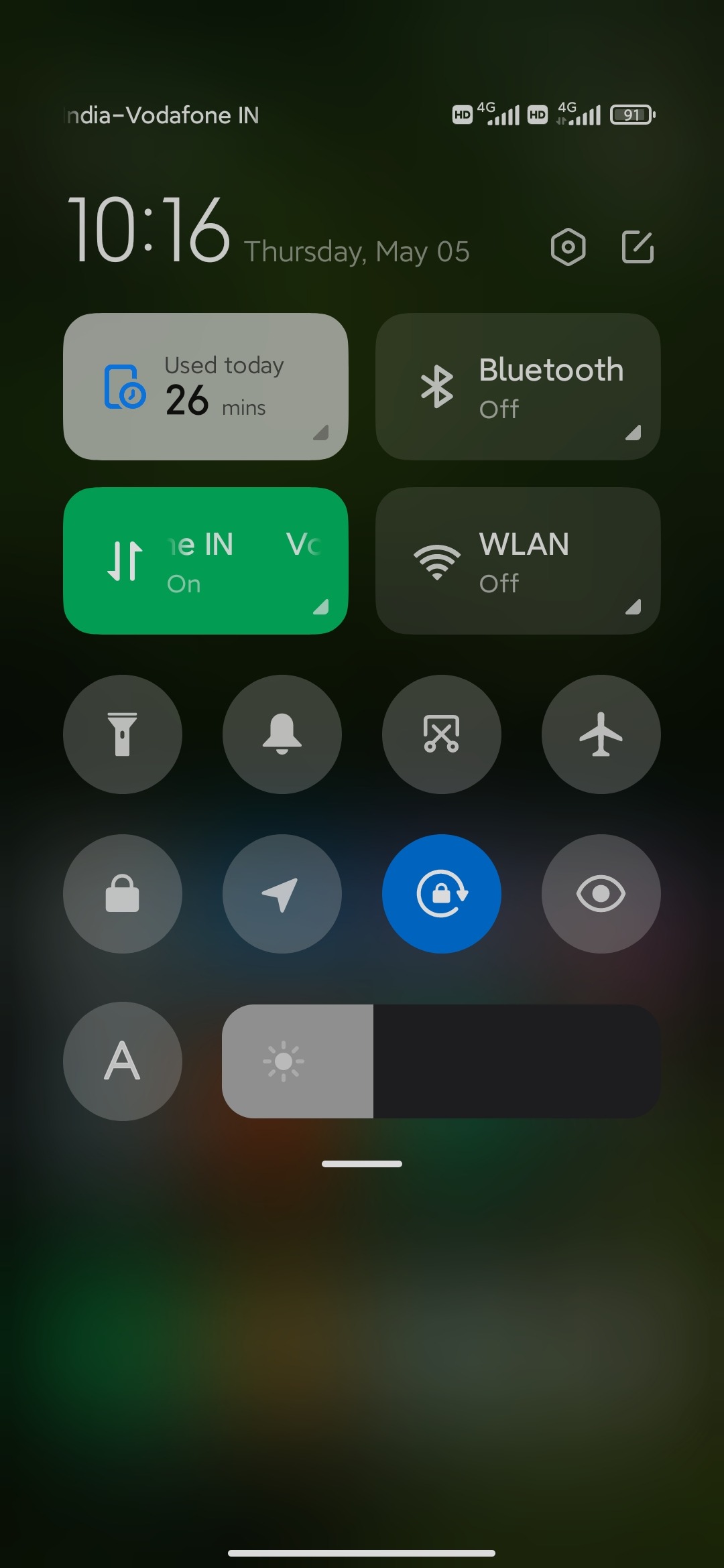724x1568 pixels.
Task: Toggle auto brightness A button
Action: [123, 1061]
